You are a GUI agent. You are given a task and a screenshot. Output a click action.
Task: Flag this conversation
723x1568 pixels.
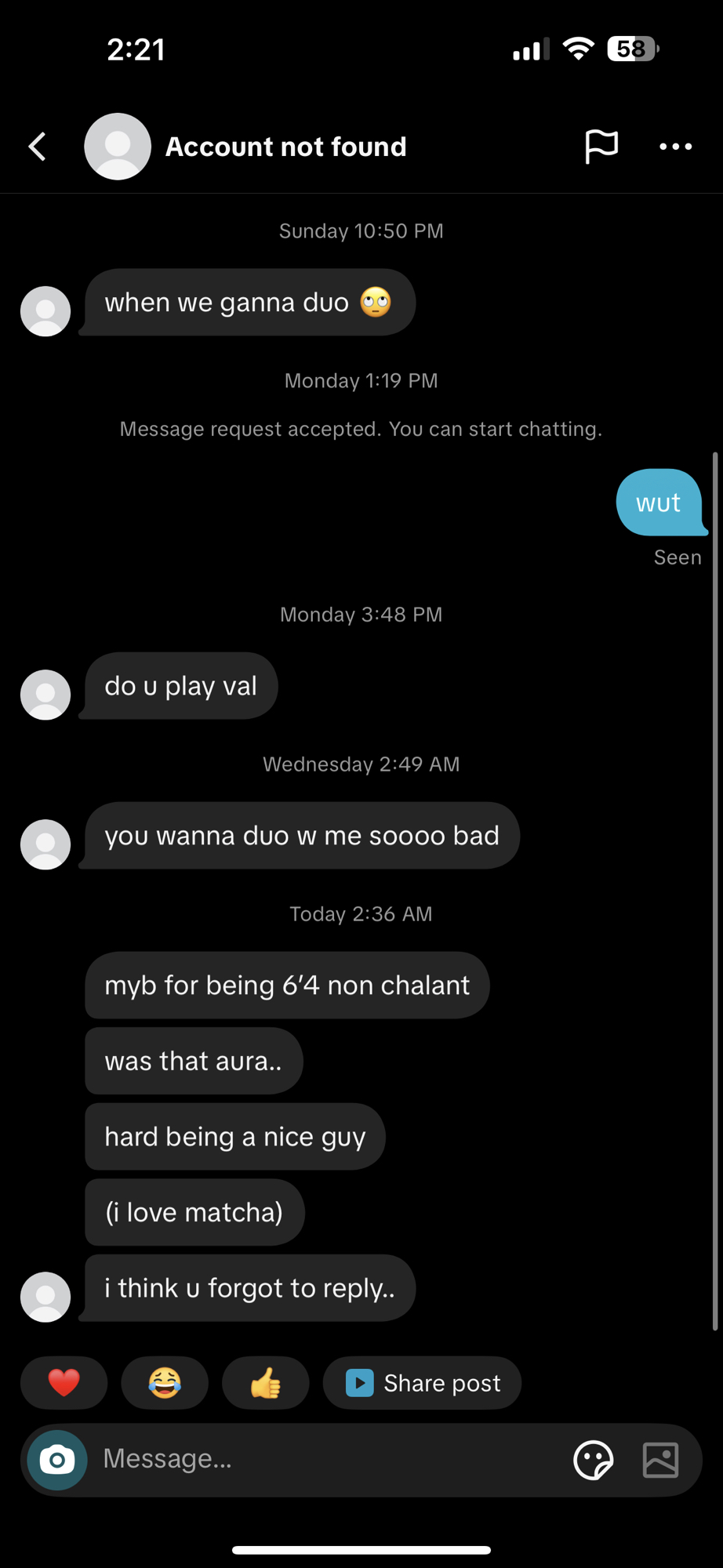pos(601,147)
